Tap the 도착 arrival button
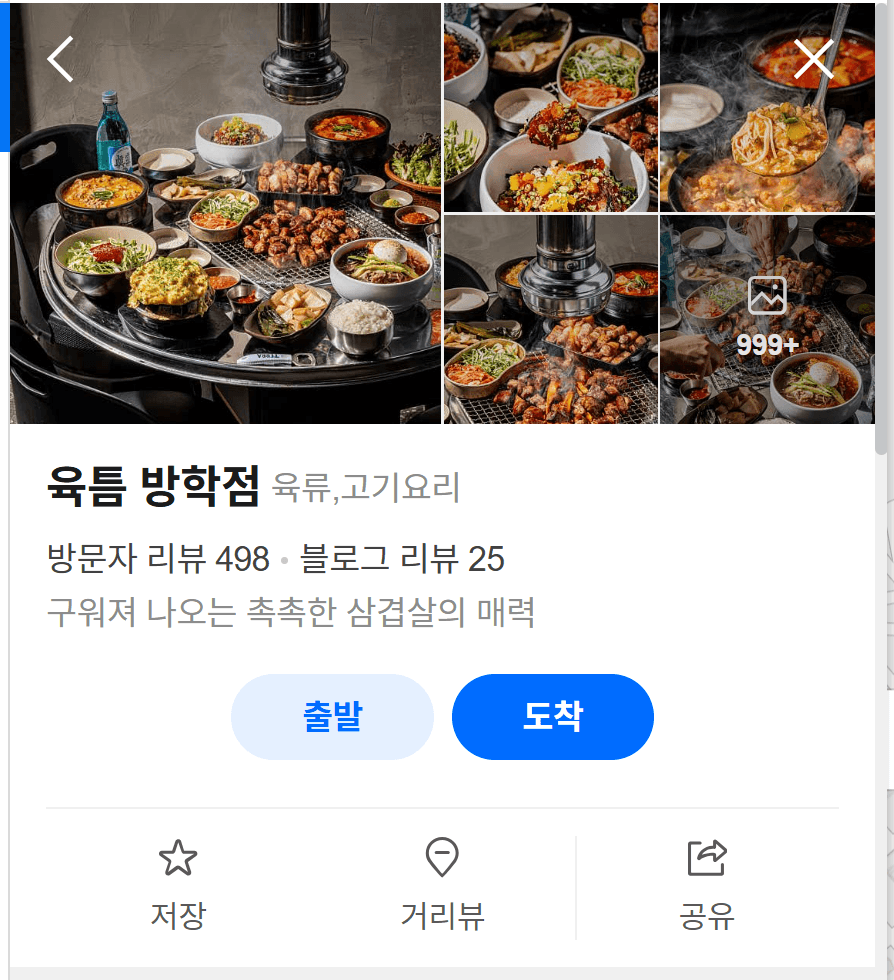894x980 pixels. click(x=552, y=716)
